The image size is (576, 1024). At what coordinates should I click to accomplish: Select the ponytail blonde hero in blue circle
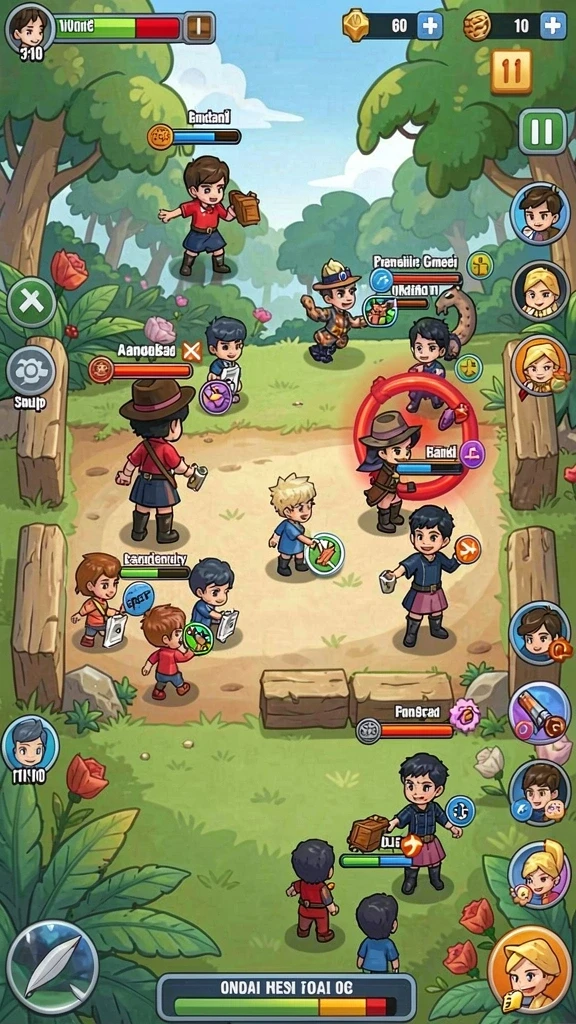point(539,874)
